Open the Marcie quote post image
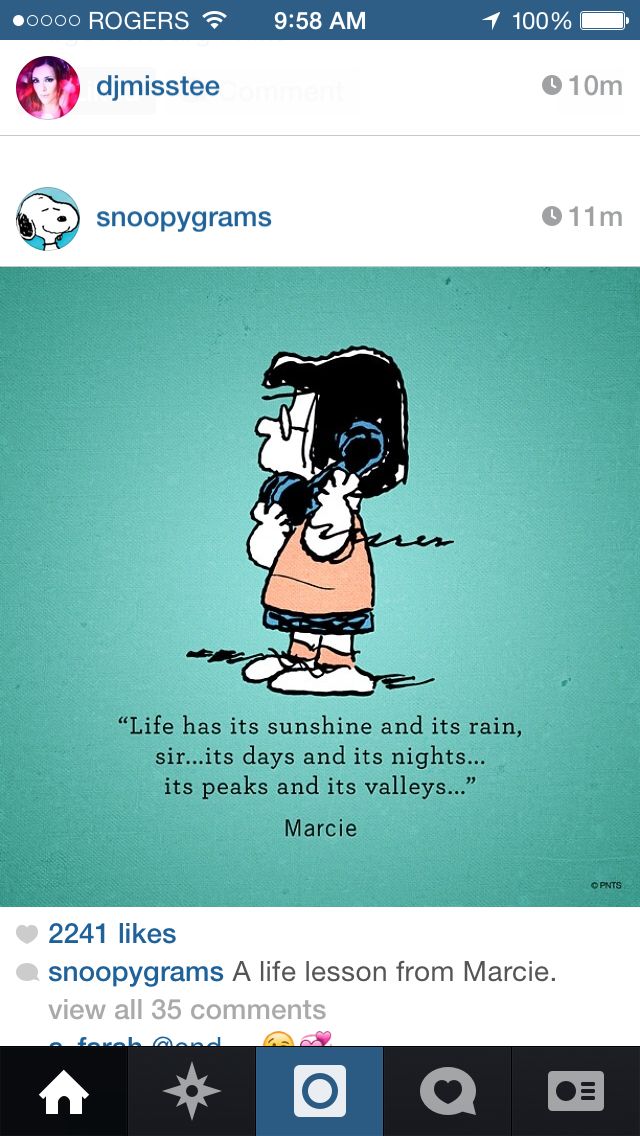Viewport: 640px width, 1136px height. [320, 586]
